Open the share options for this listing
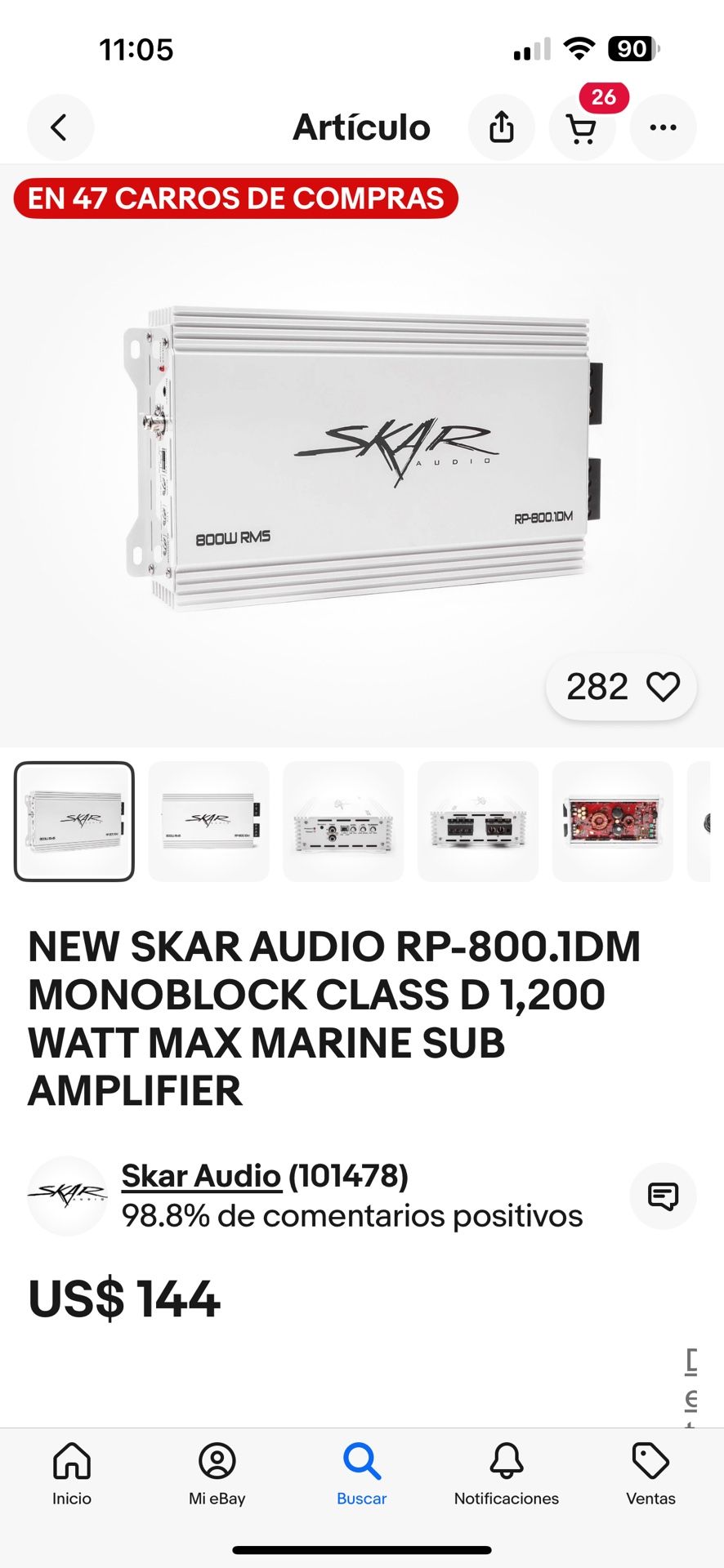724x1568 pixels. (x=501, y=127)
